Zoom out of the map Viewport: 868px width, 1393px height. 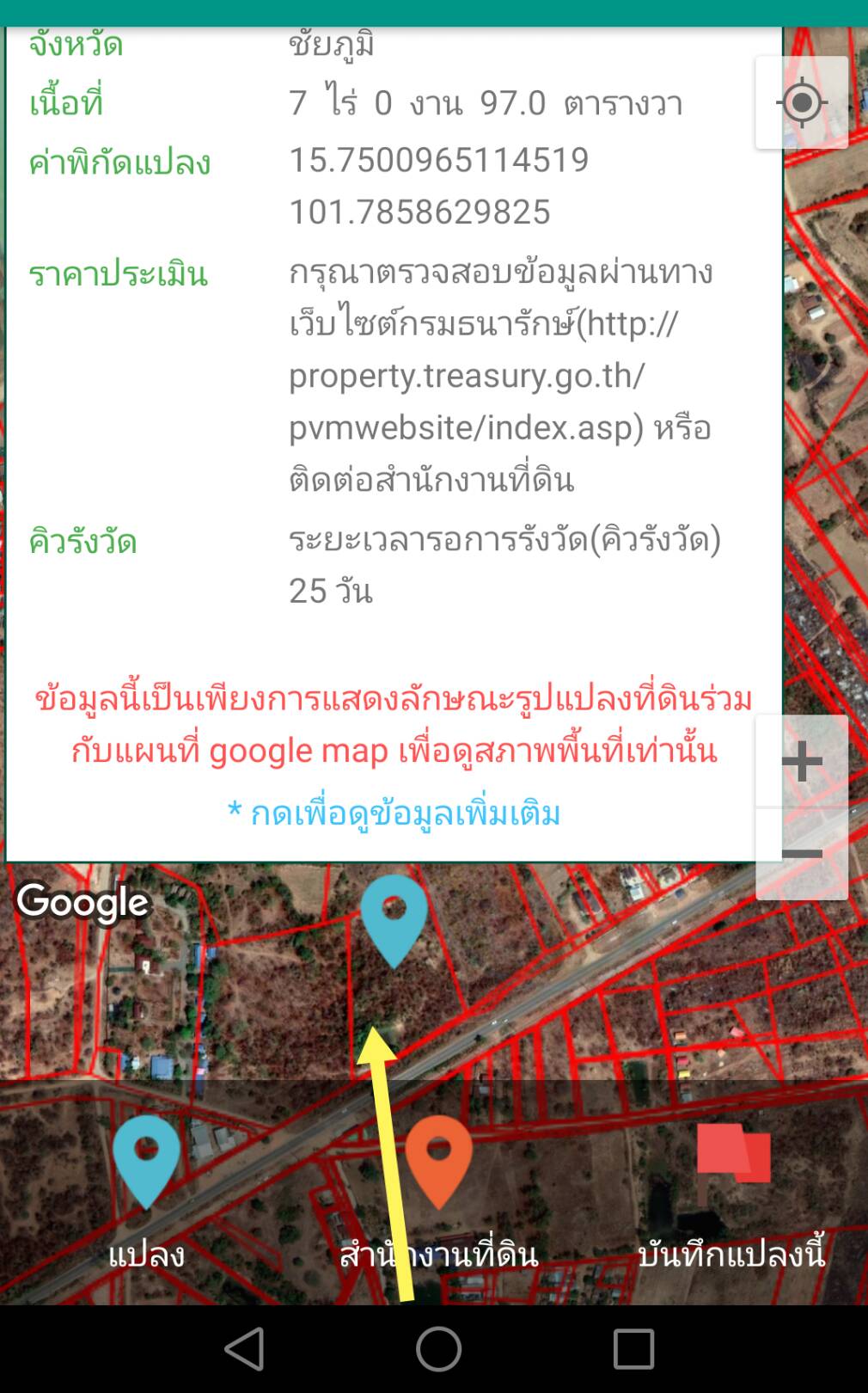[802, 854]
